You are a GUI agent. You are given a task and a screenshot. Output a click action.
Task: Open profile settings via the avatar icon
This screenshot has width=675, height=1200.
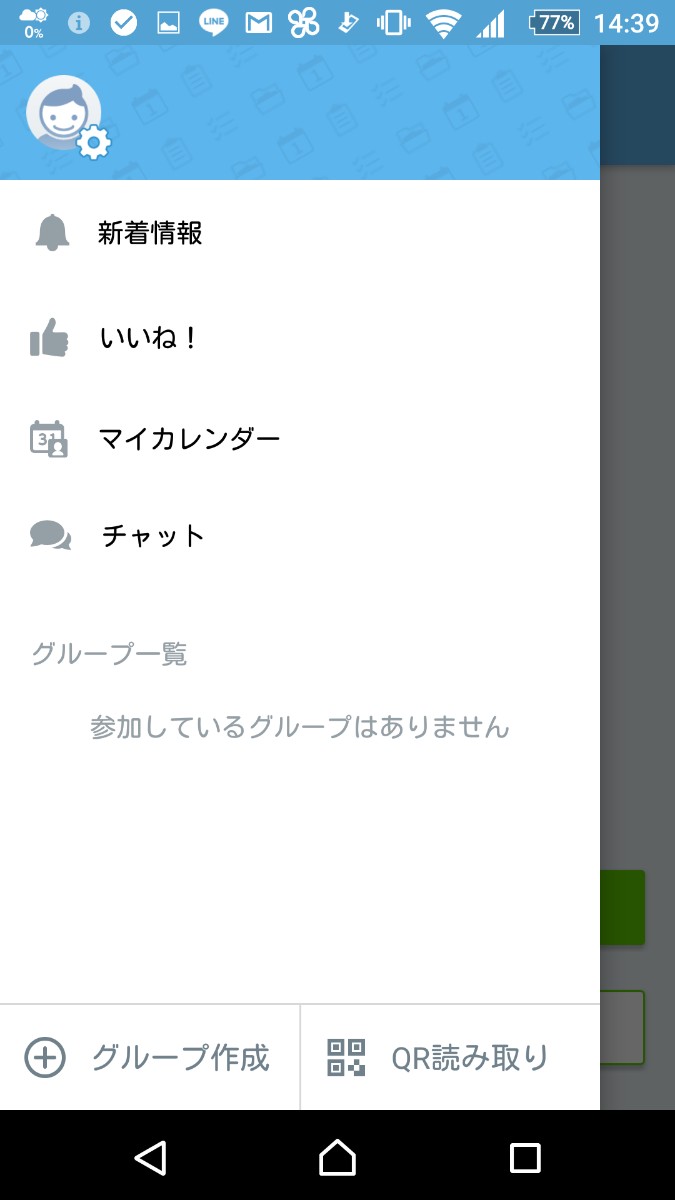click(66, 115)
